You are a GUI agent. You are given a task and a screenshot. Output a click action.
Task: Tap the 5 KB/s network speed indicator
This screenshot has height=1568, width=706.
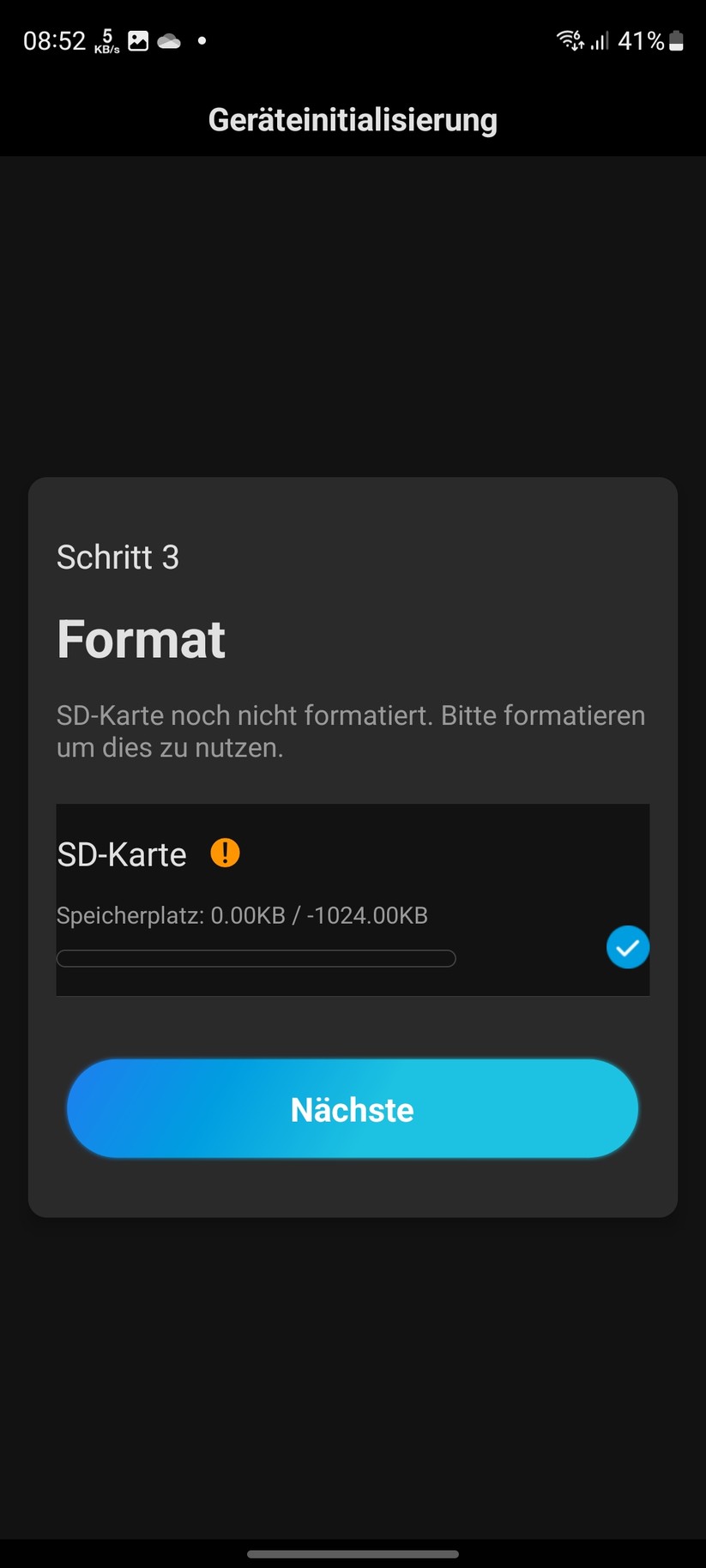click(106, 39)
